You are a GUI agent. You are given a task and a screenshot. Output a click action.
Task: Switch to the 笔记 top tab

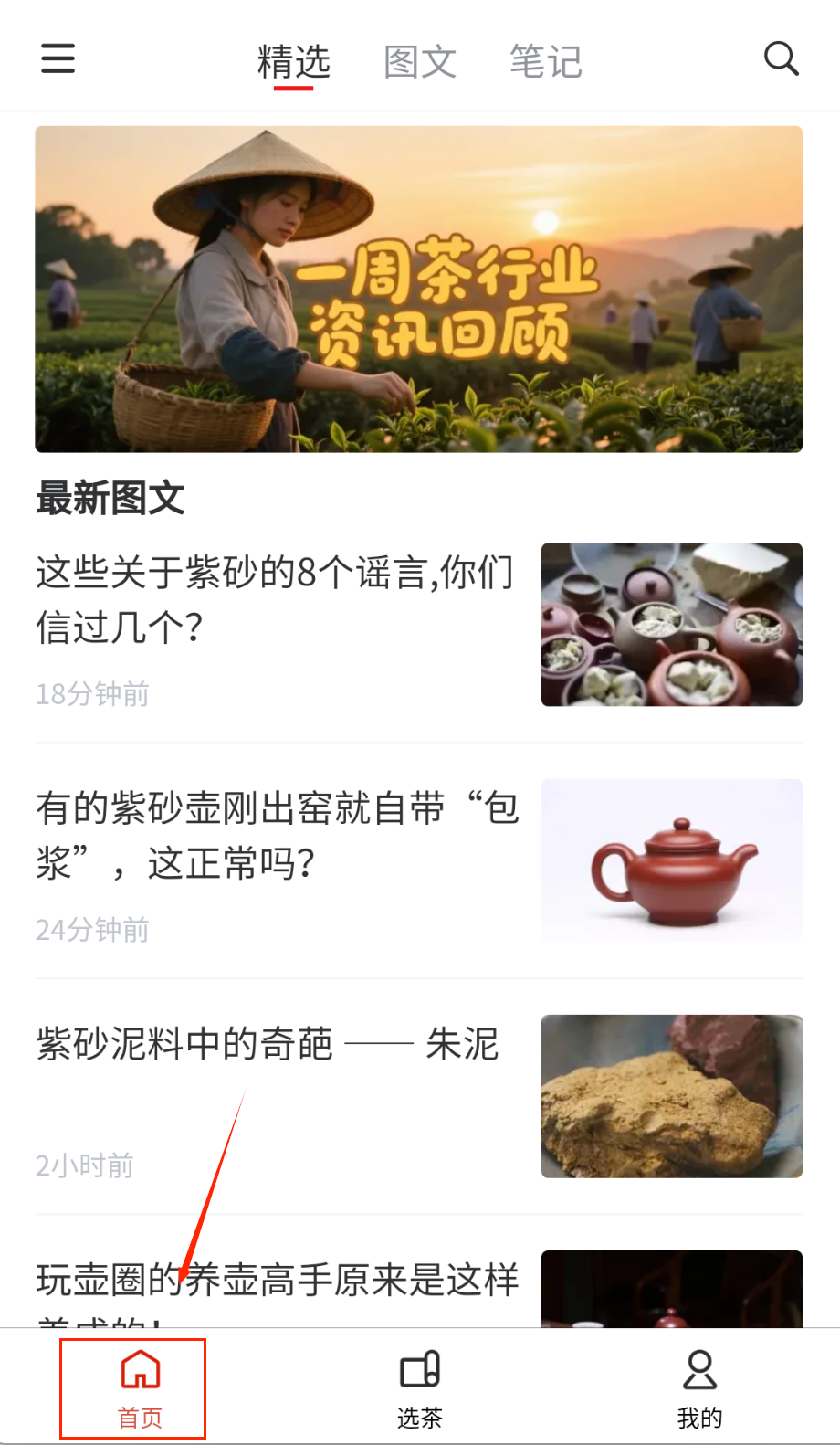click(545, 62)
